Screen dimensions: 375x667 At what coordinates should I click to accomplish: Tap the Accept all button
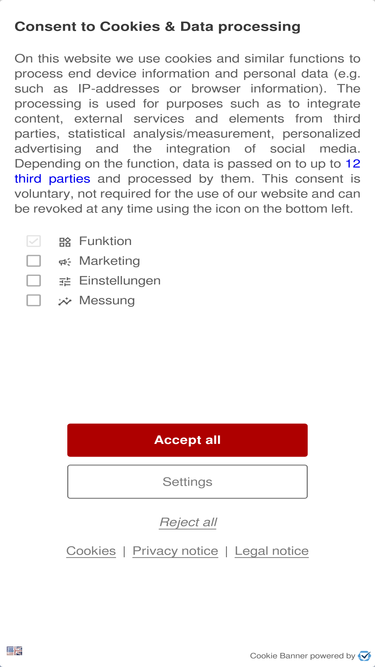click(x=187, y=440)
